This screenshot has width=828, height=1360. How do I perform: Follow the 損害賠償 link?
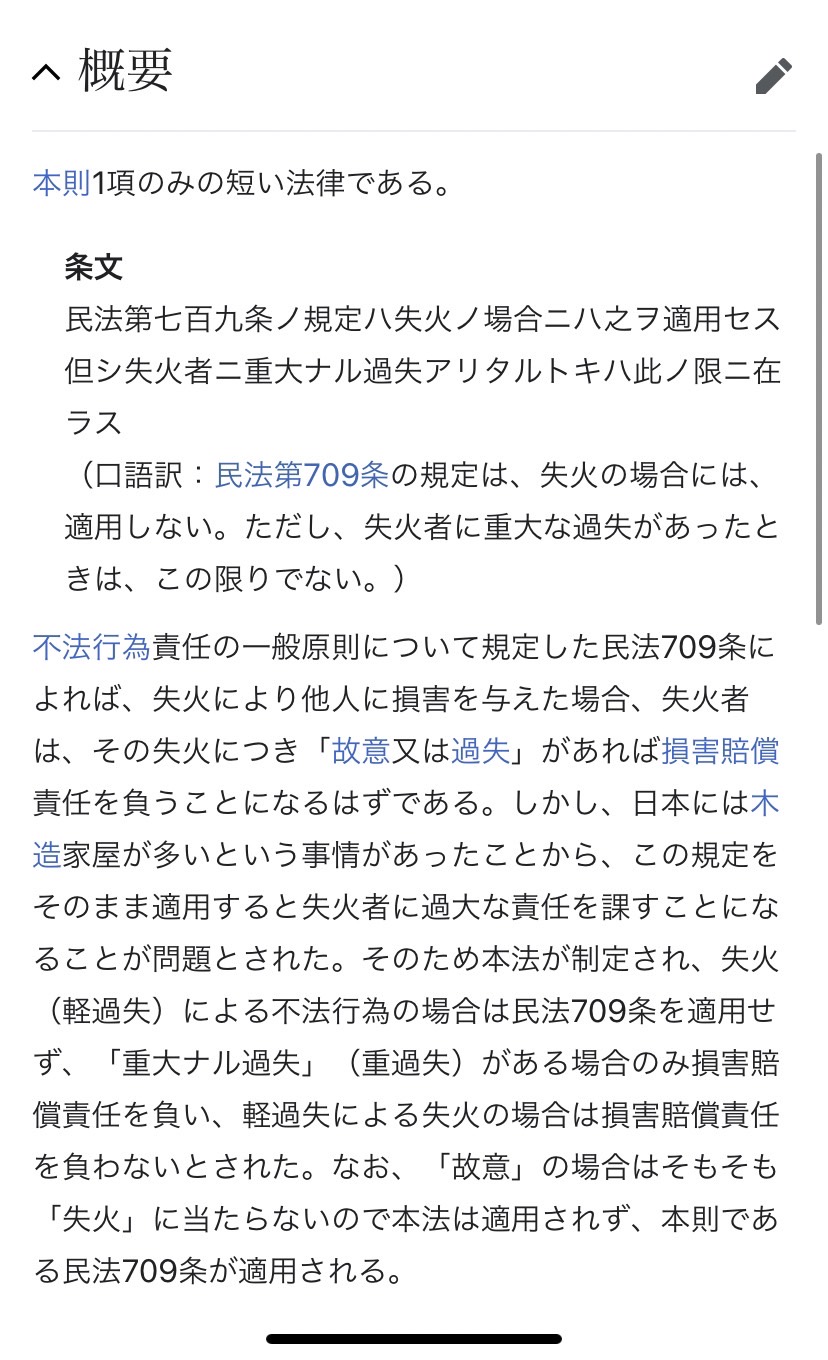(x=720, y=751)
